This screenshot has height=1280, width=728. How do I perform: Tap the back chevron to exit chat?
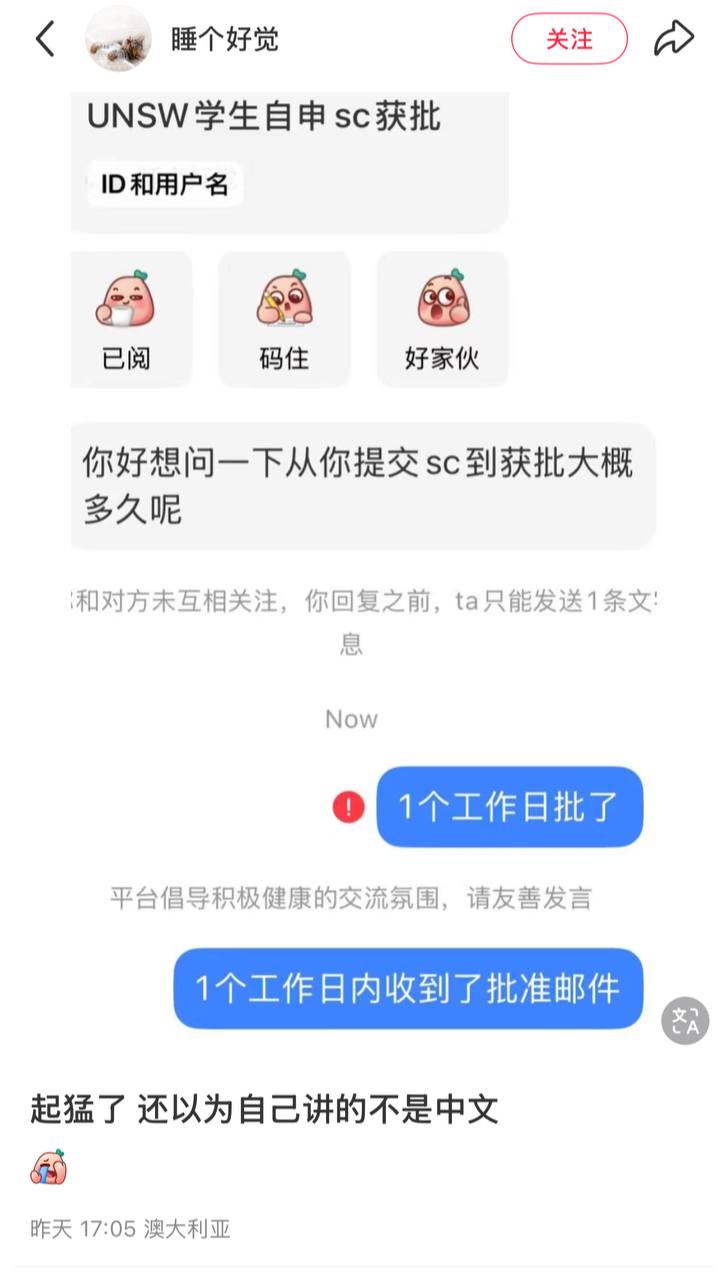pyautogui.click(x=44, y=38)
